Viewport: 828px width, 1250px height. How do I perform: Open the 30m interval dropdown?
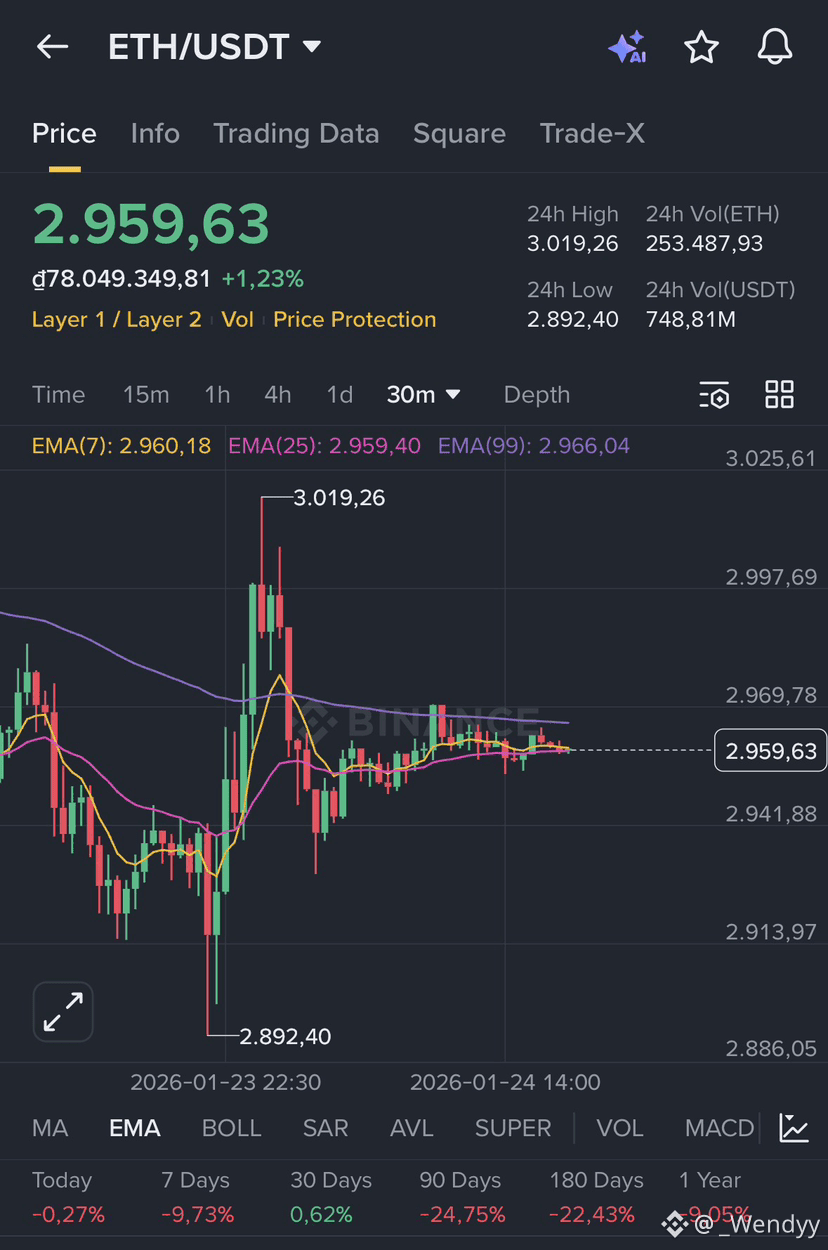[x=423, y=395]
